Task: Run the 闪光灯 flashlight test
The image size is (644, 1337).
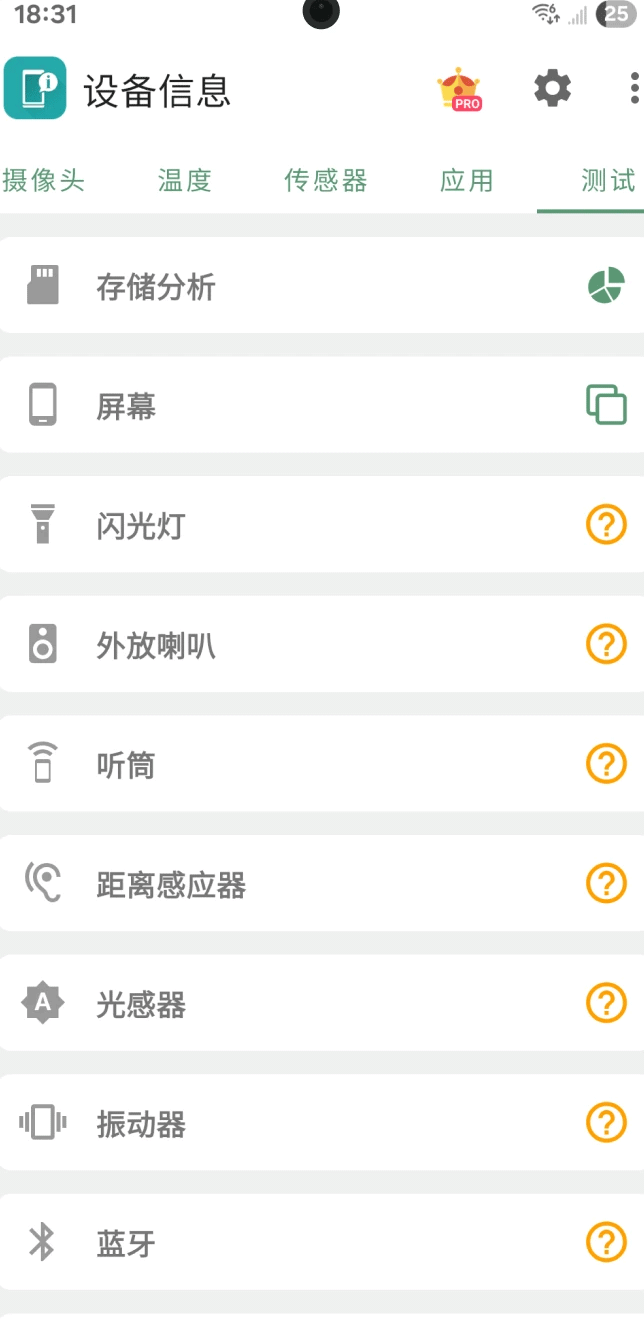Action: (x=322, y=525)
